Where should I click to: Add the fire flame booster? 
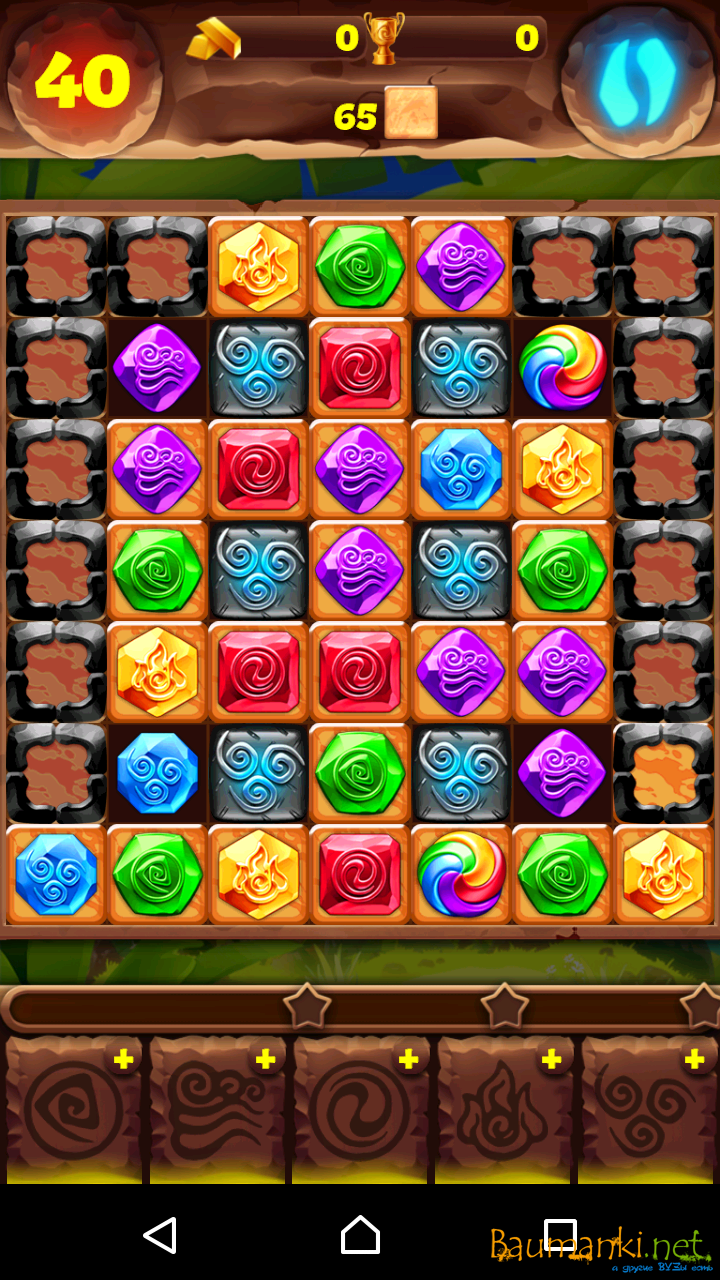[551, 1060]
